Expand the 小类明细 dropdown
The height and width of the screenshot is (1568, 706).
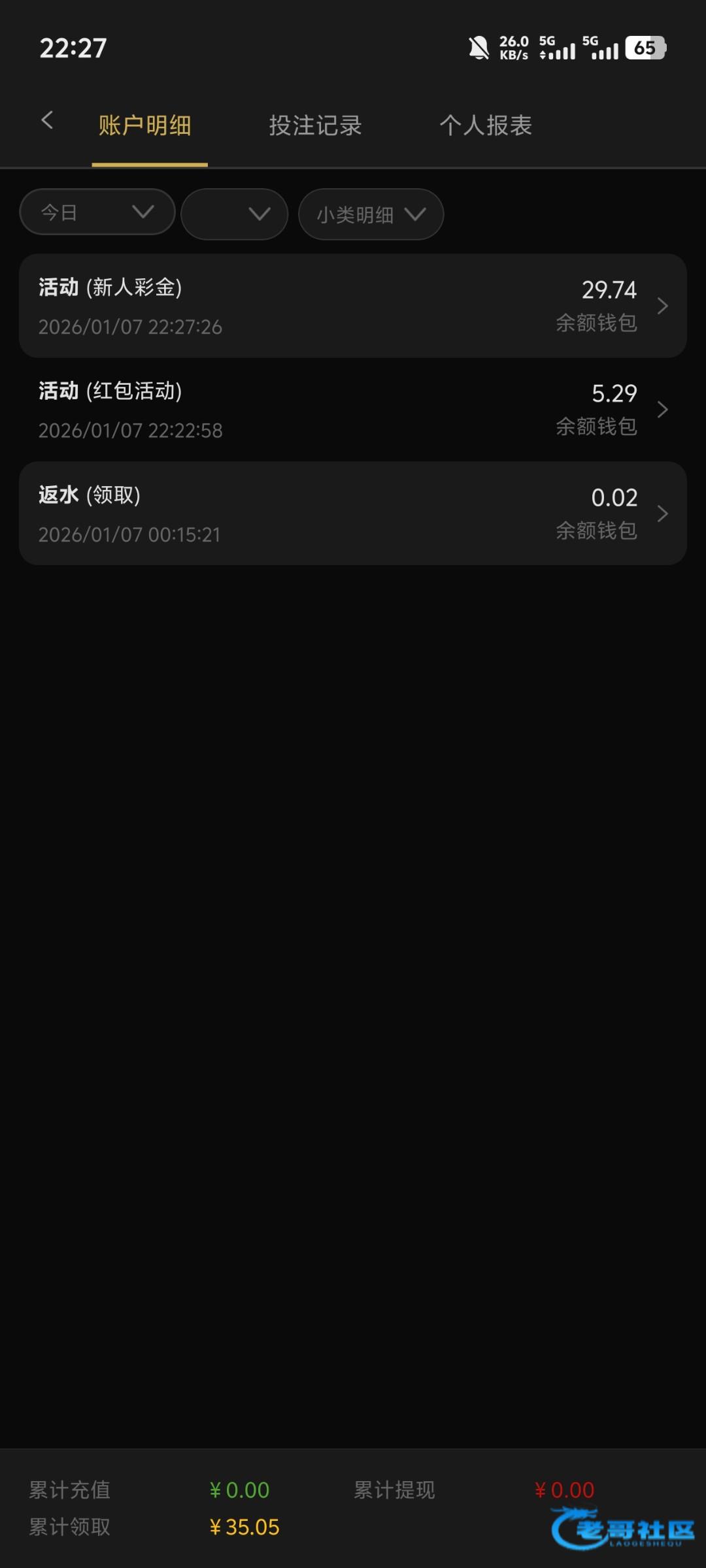click(x=371, y=214)
